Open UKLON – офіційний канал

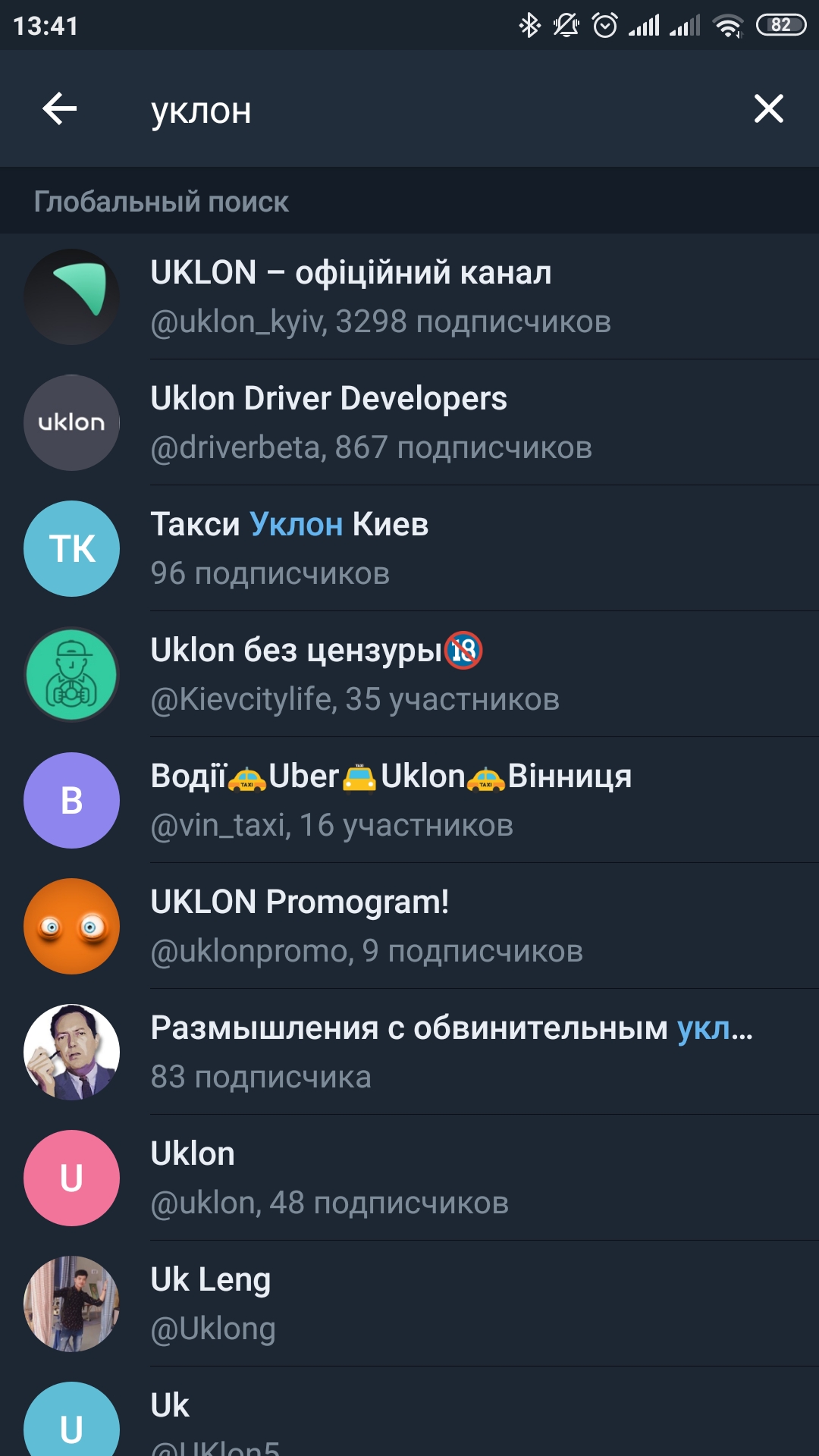pyautogui.click(x=409, y=297)
